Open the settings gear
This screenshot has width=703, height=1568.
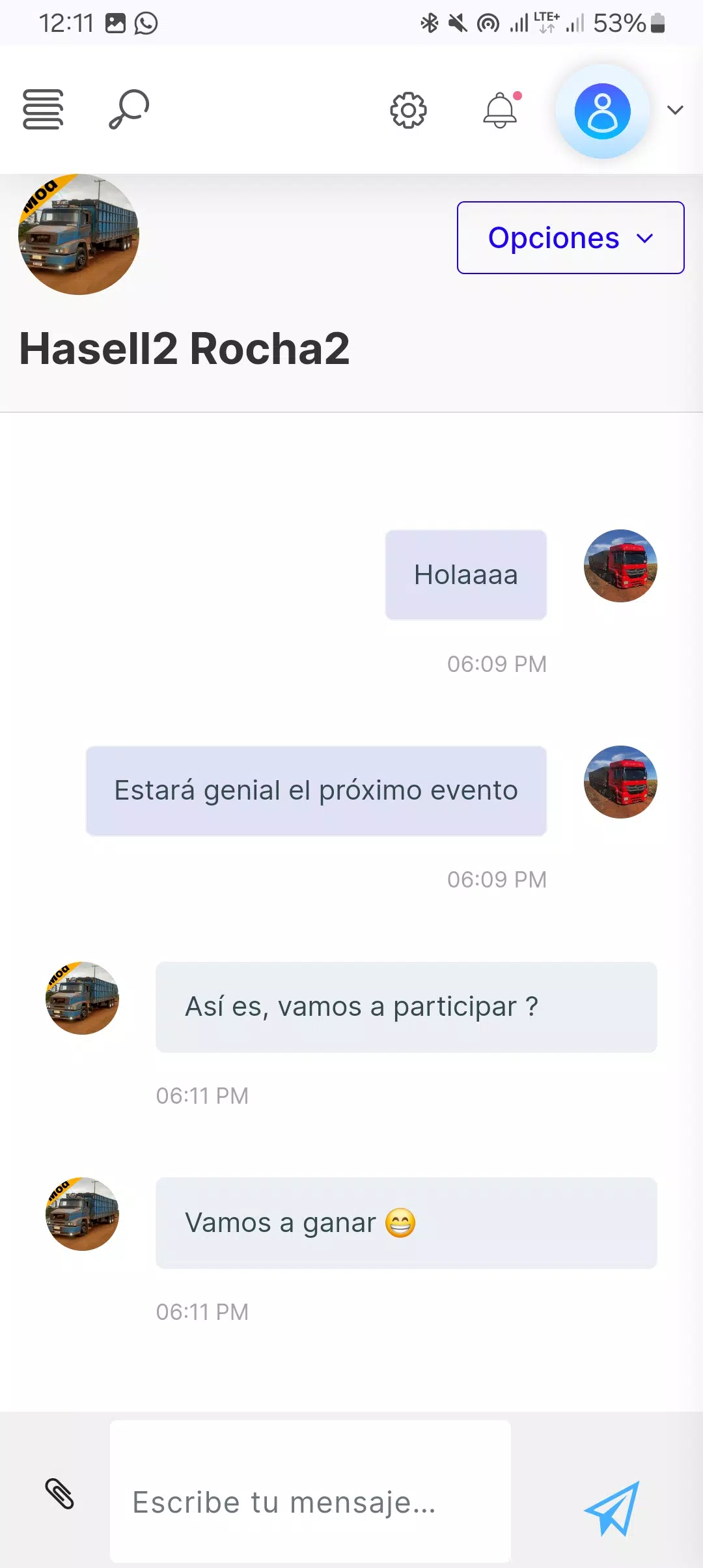point(408,110)
